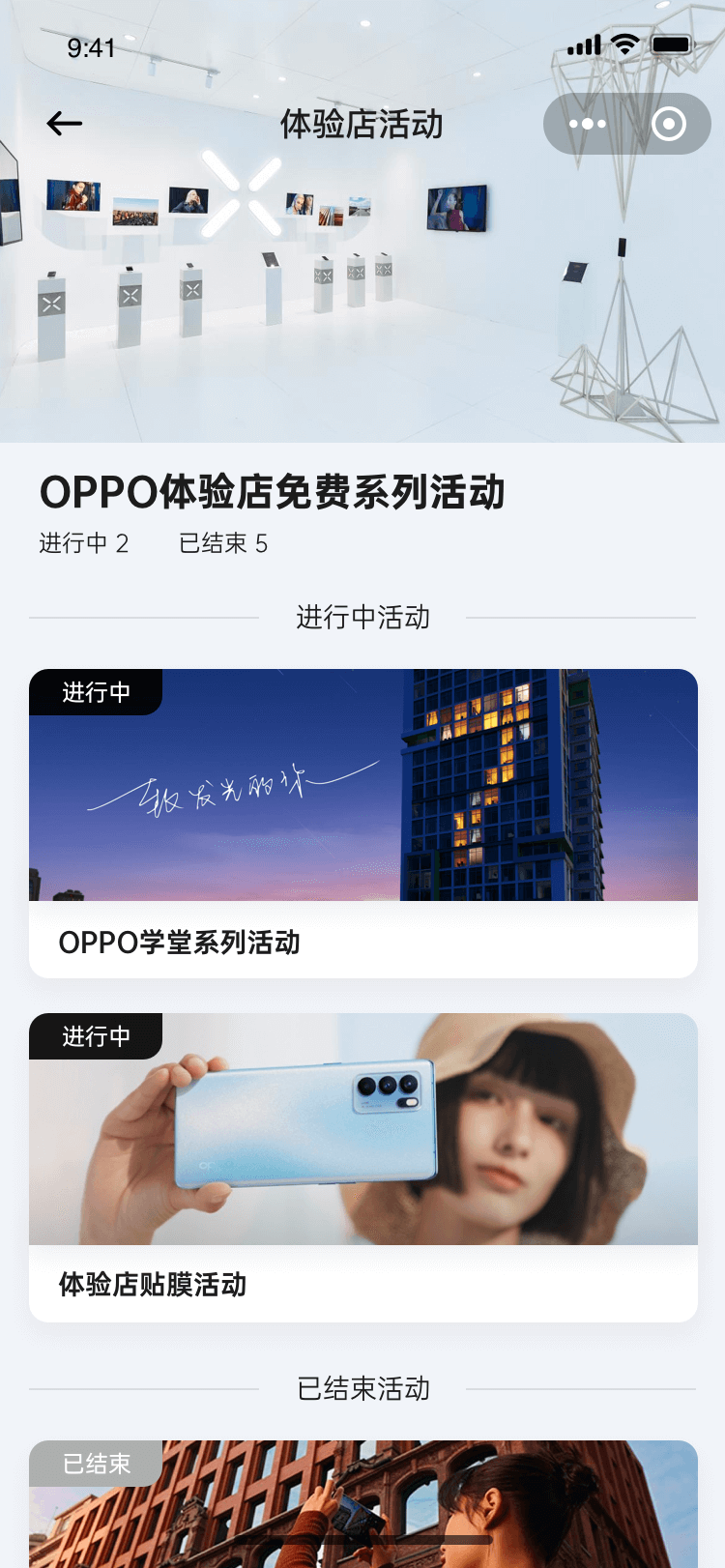Open the mini program three-dot menu
The height and width of the screenshot is (1568, 725).
tap(587, 124)
